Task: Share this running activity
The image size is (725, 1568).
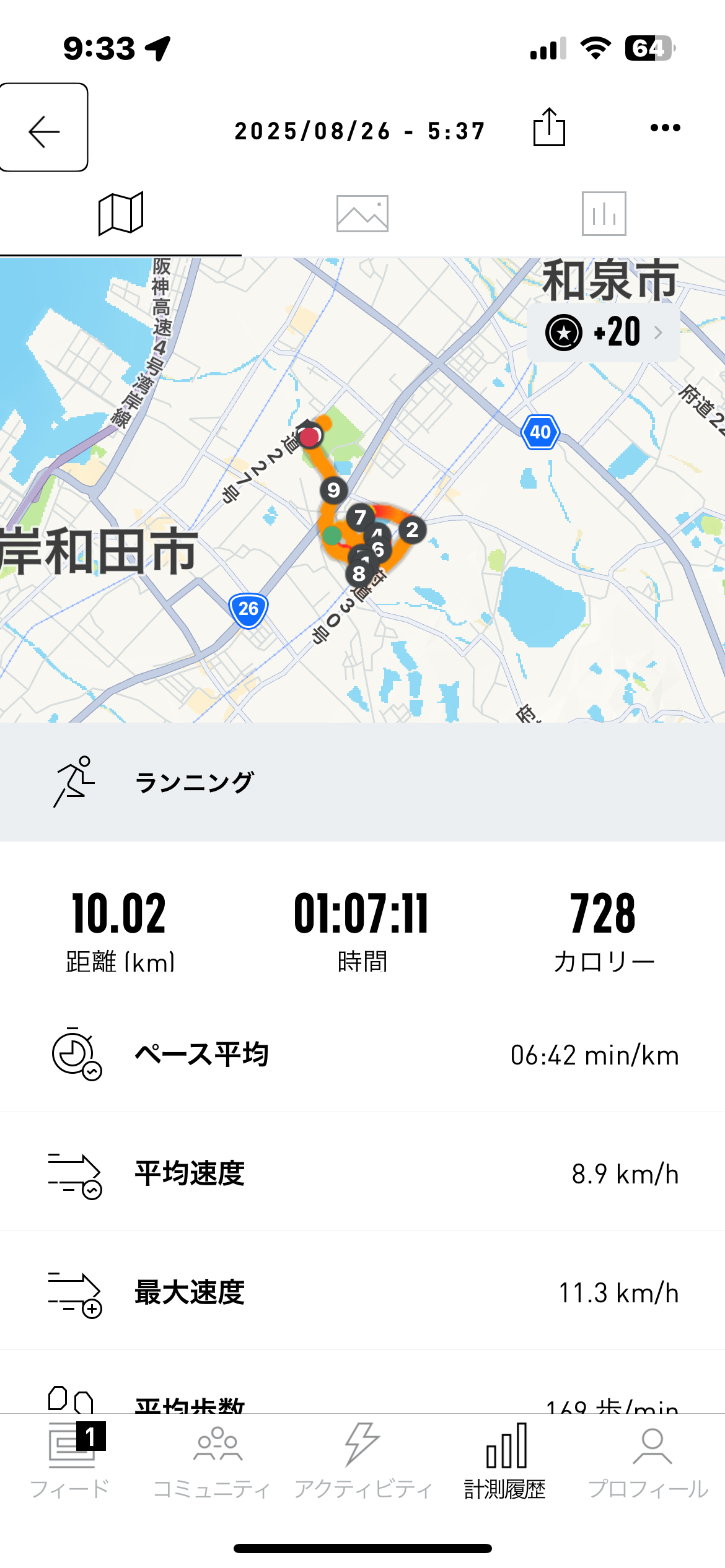Action: tap(549, 127)
